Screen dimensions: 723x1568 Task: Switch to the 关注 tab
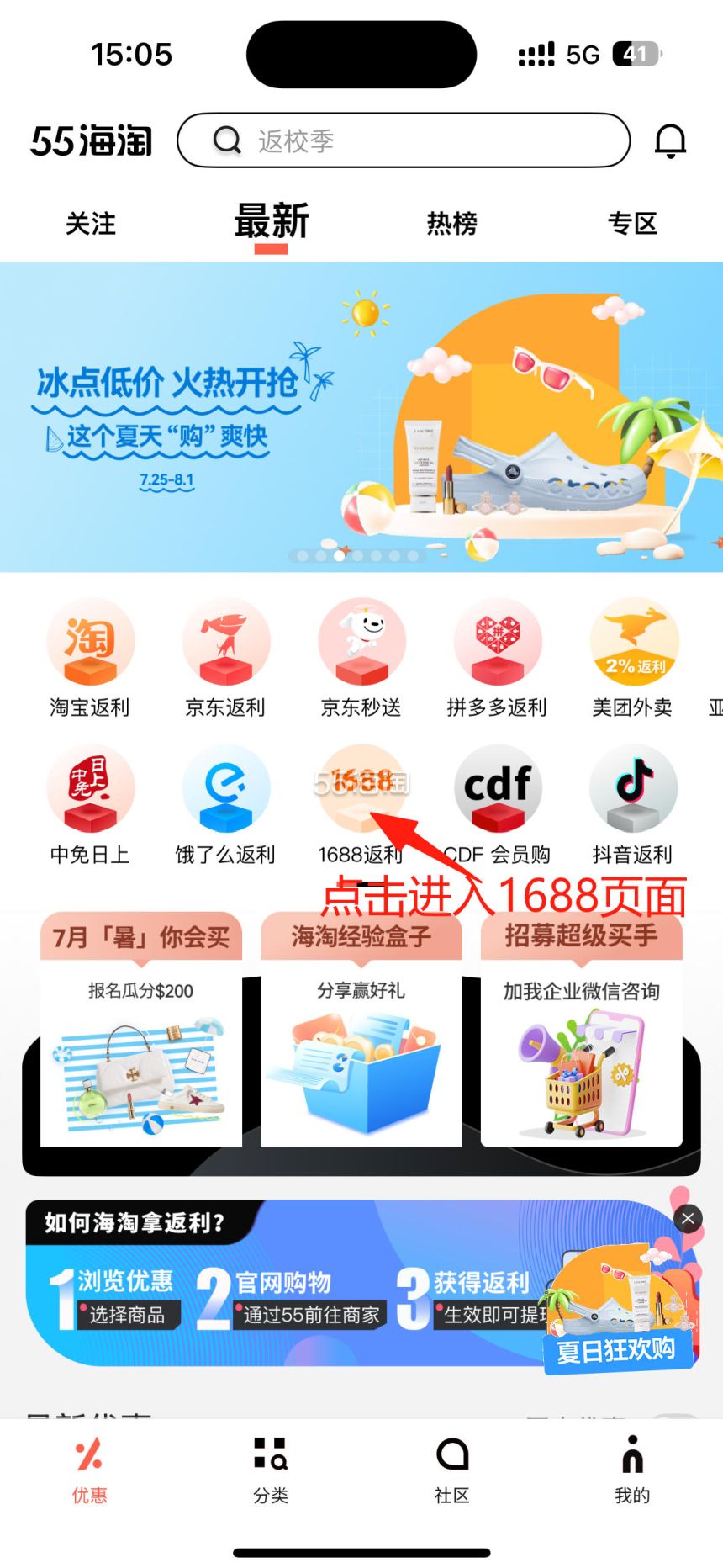91,224
